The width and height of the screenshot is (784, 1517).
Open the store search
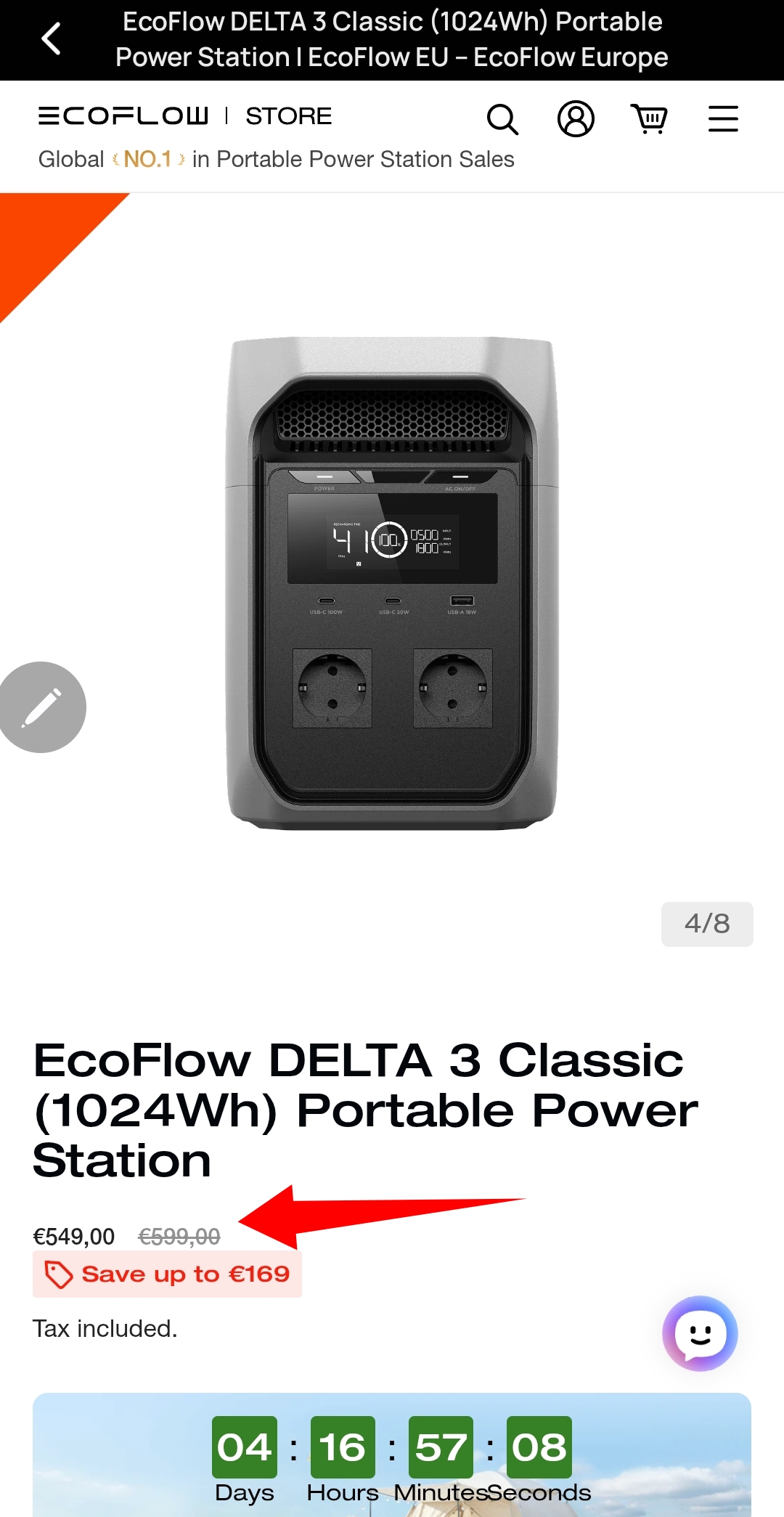(502, 119)
